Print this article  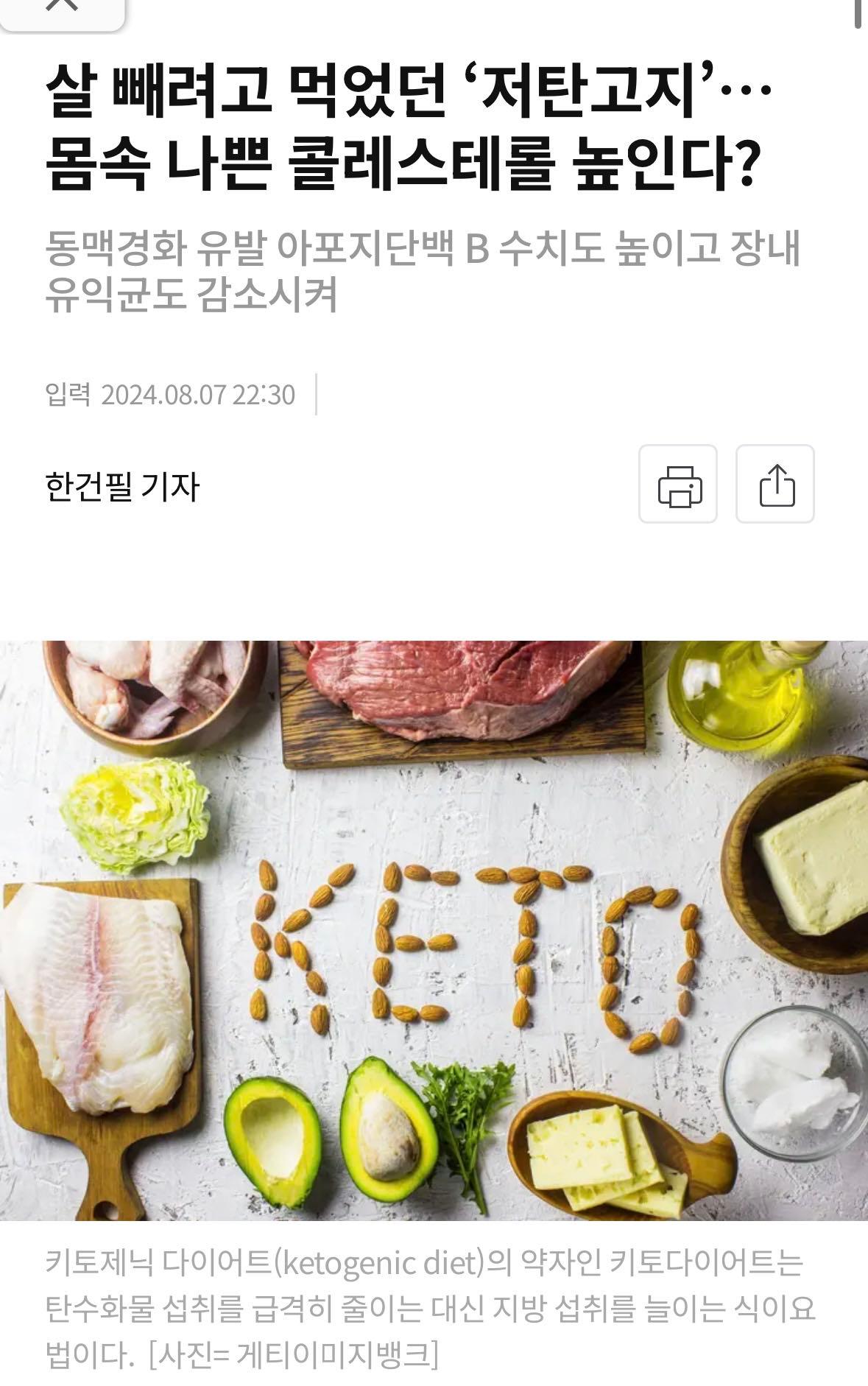pos(678,484)
